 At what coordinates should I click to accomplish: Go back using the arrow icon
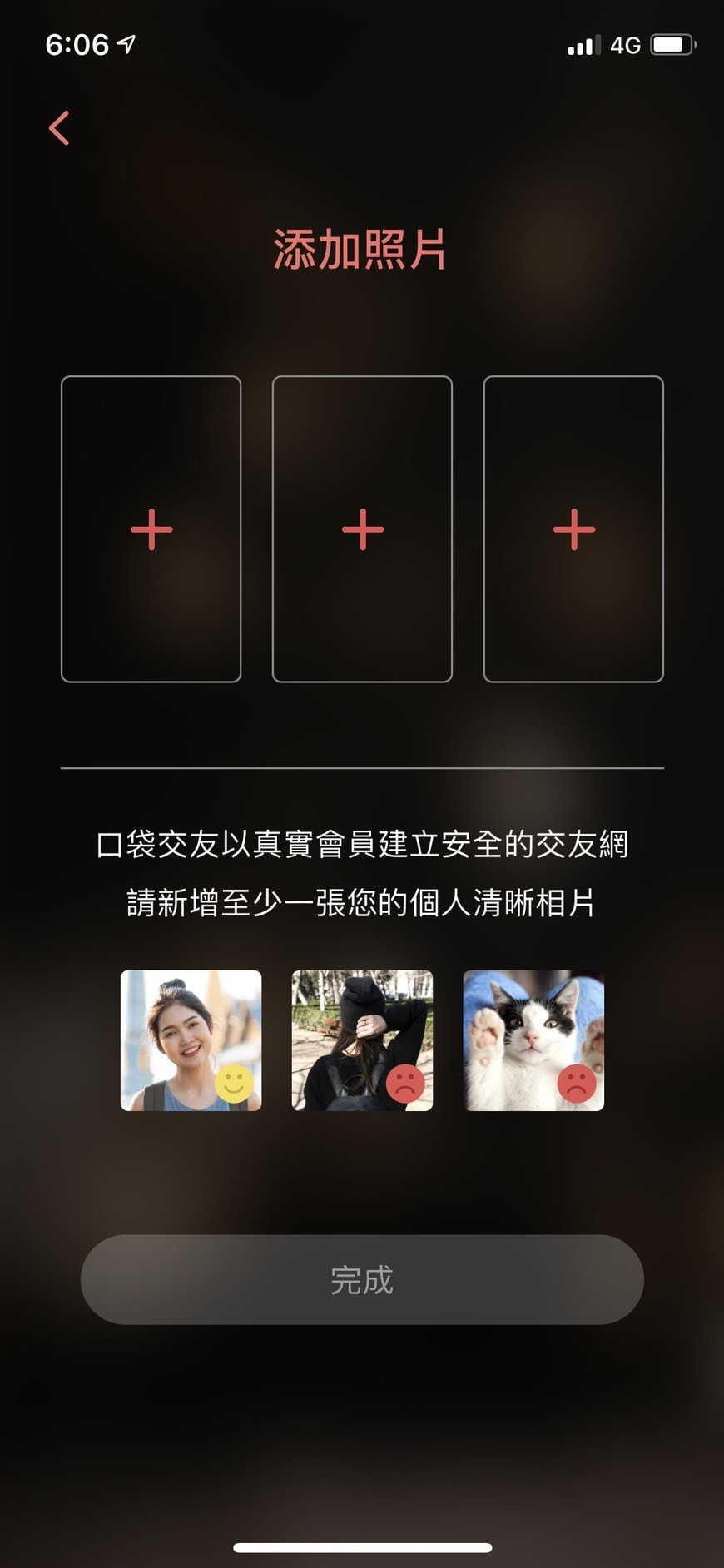point(59,128)
